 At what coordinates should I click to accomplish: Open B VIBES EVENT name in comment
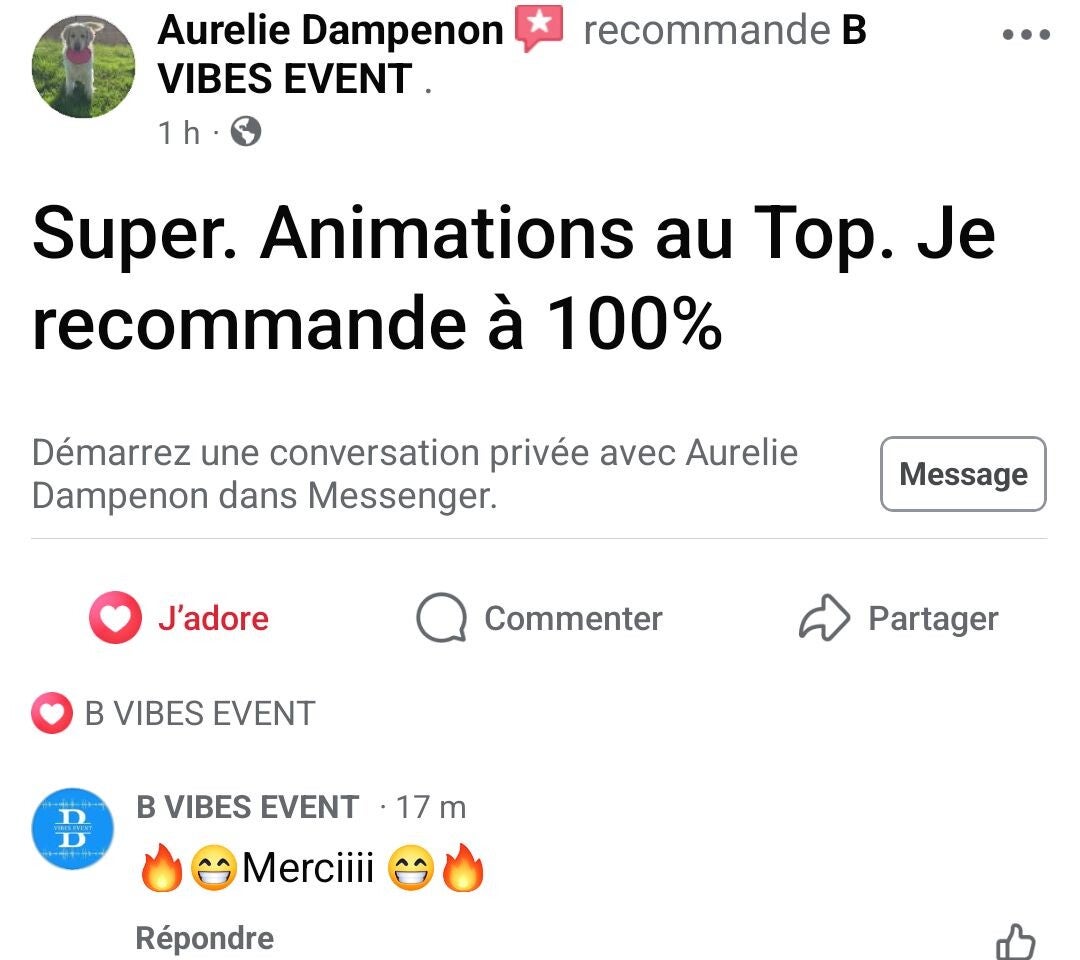click(x=247, y=807)
